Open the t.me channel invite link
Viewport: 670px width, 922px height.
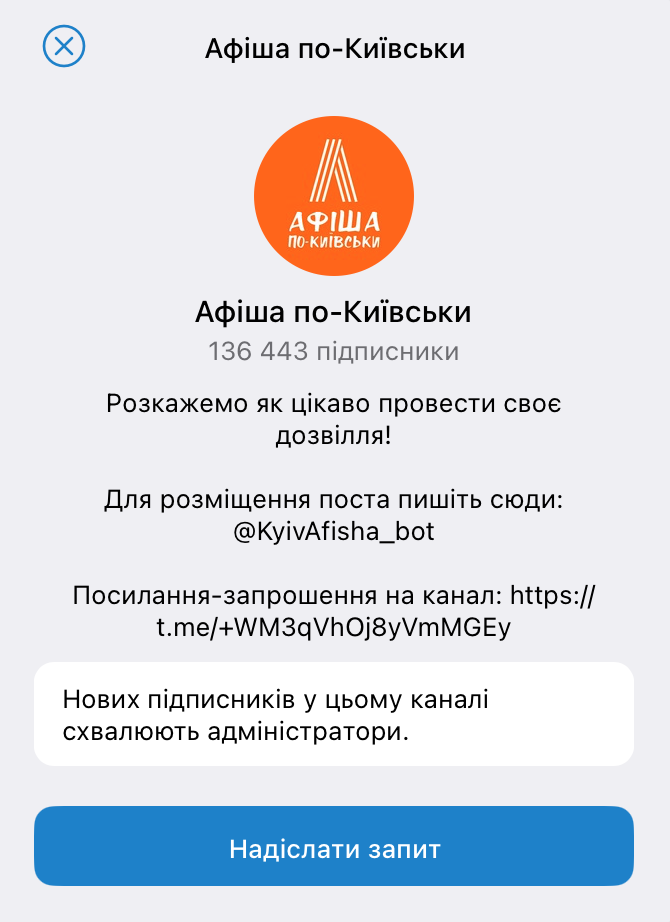[334, 627]
